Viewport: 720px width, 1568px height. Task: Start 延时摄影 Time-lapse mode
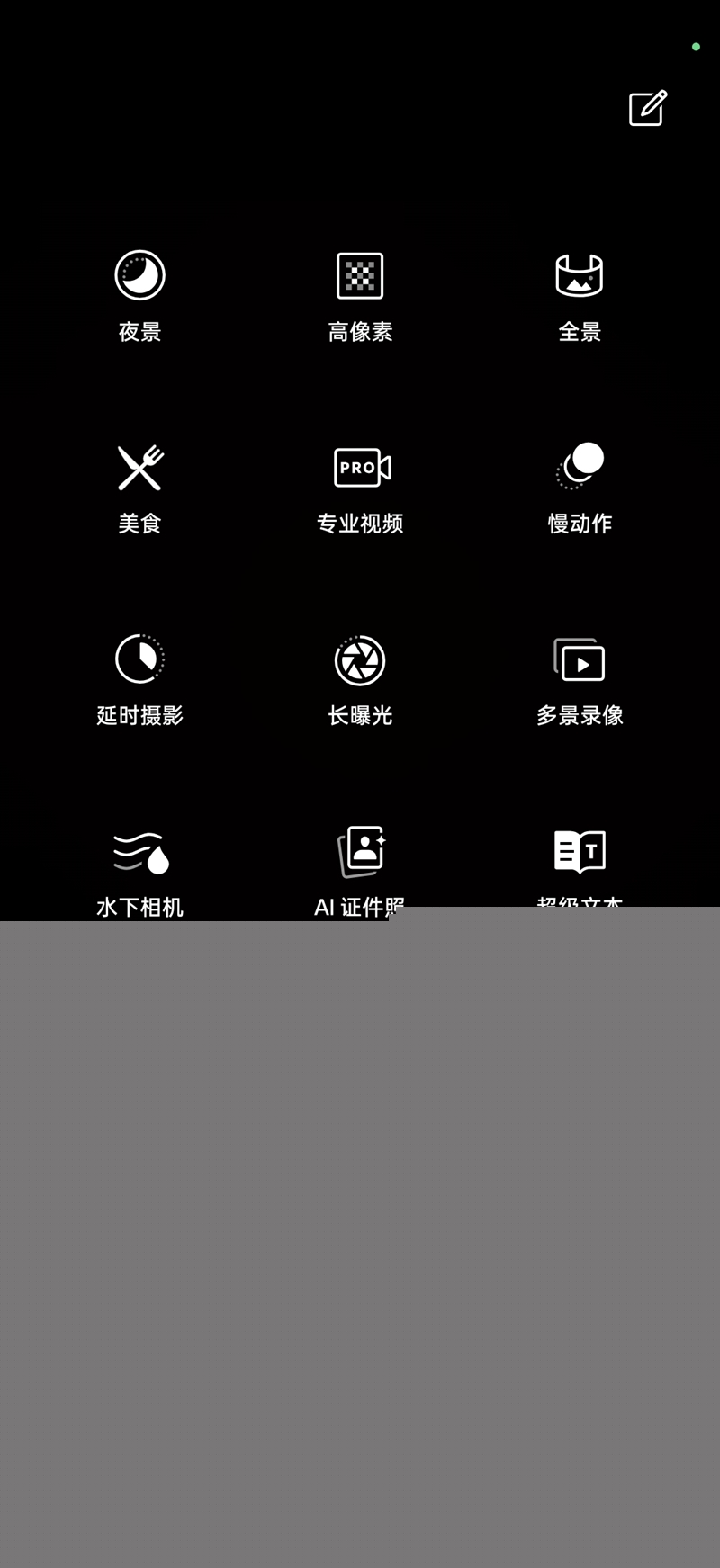139,660
